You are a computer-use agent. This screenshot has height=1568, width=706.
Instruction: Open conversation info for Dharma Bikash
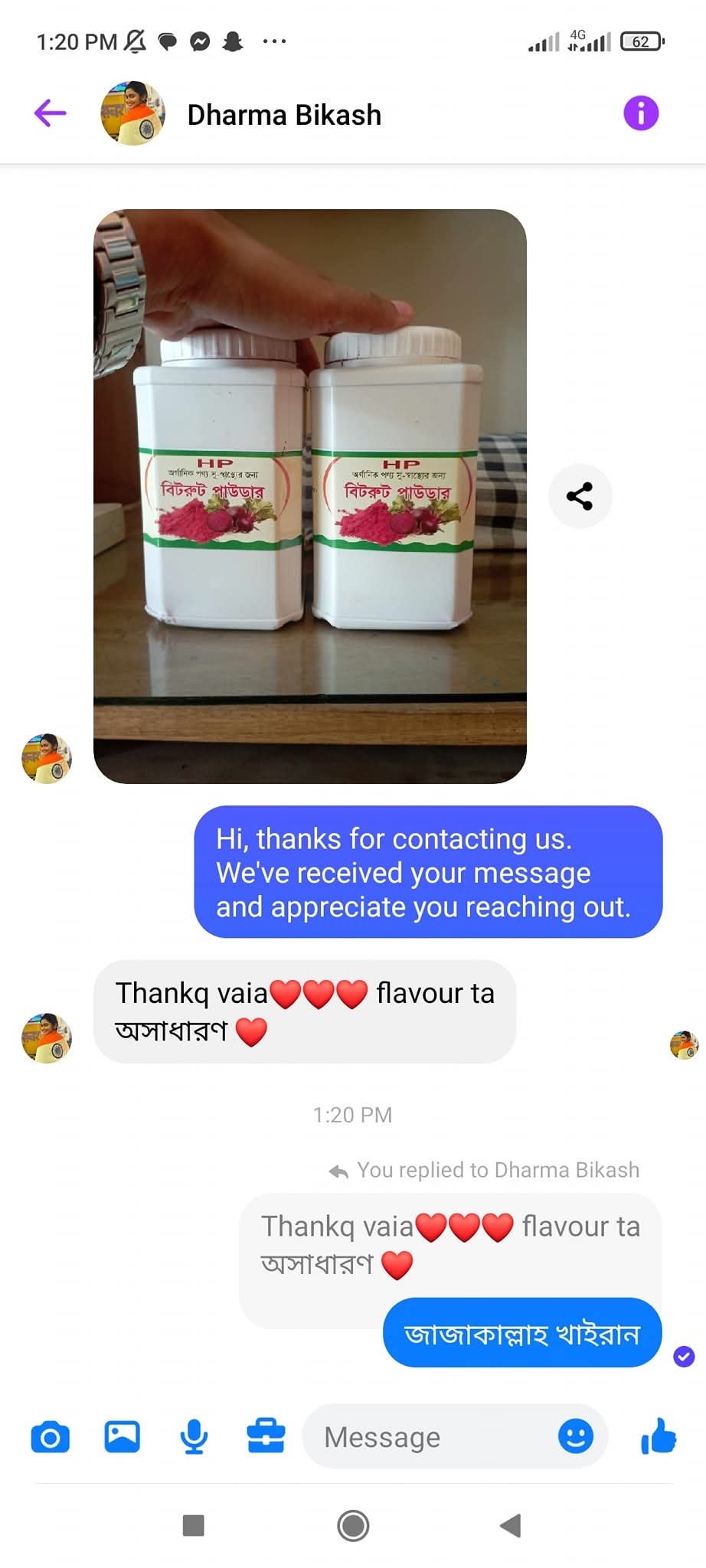[x=640, y=113]
